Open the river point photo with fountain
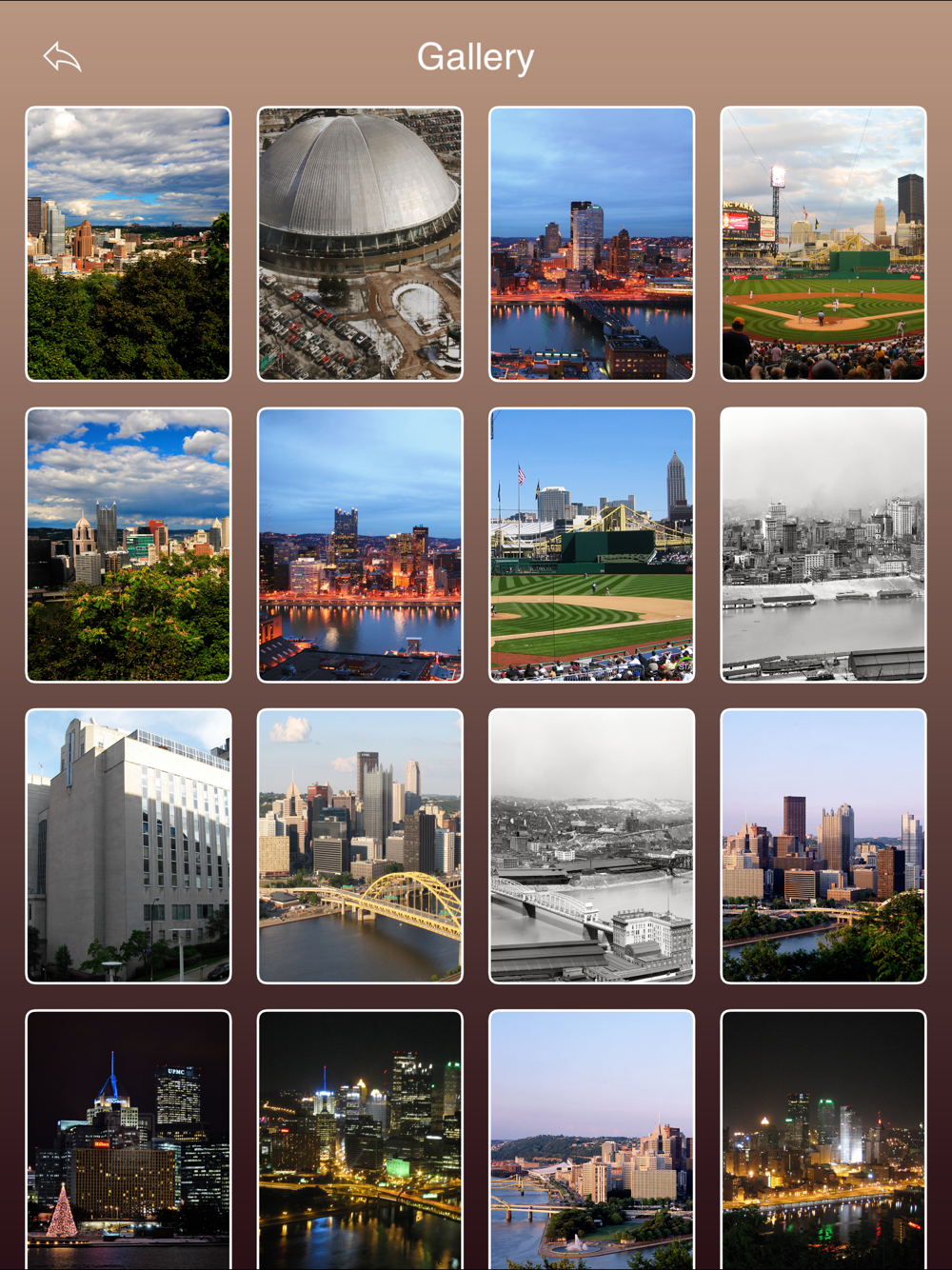952x1270 pixels. click(591, 1139)
